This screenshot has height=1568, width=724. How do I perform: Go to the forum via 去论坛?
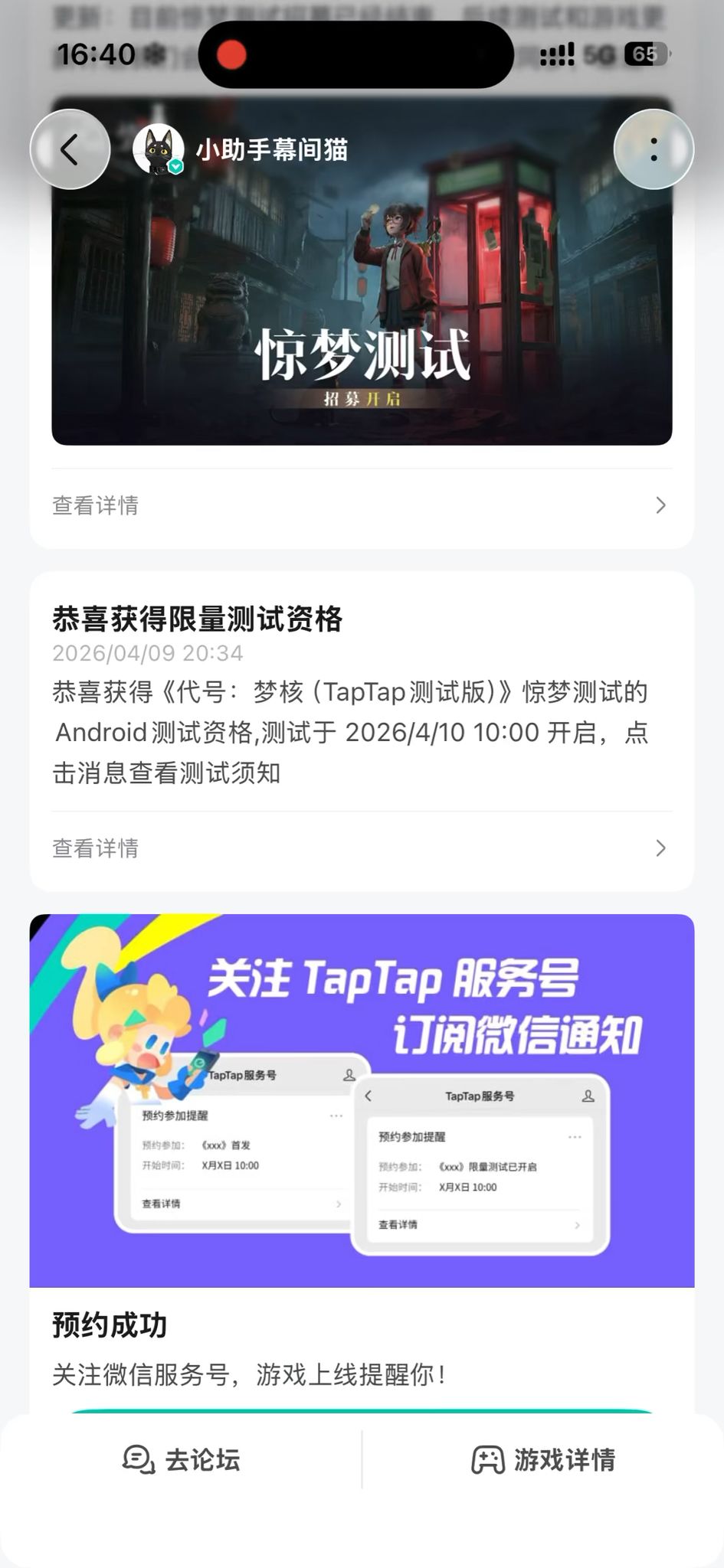182,1460
